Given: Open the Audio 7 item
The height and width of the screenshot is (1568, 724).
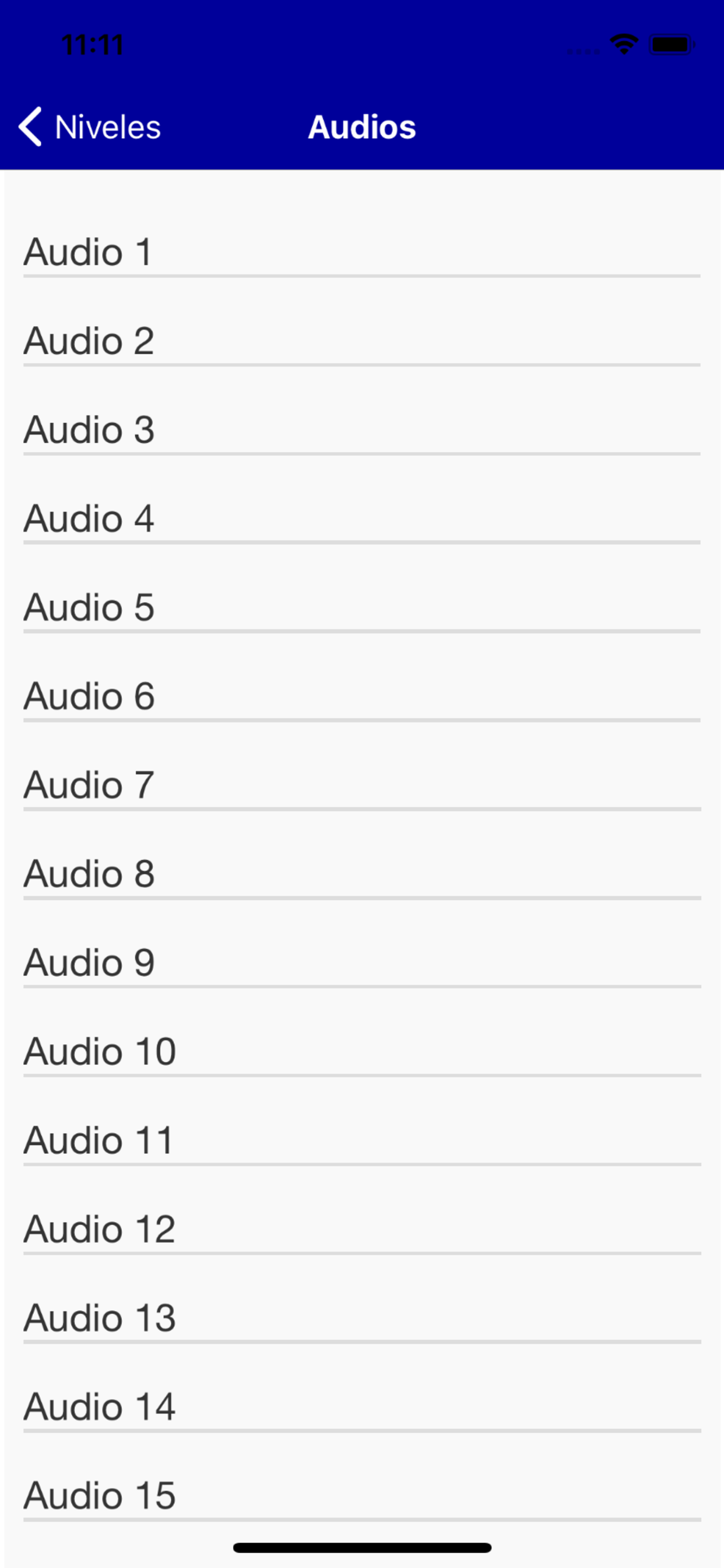Looking at the screenshot, I should [362, 785].
